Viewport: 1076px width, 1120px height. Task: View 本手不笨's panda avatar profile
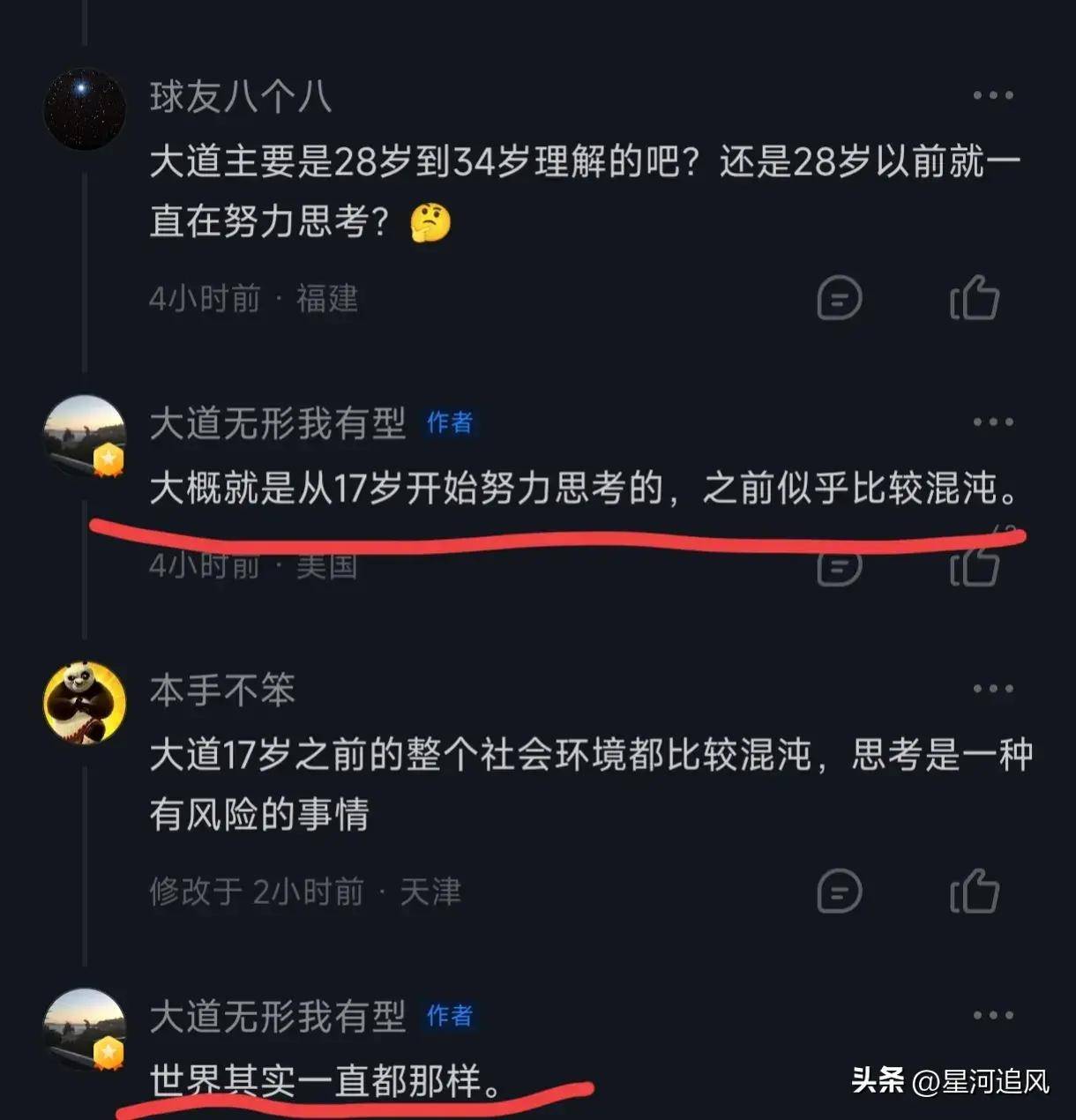click(85, 703)
